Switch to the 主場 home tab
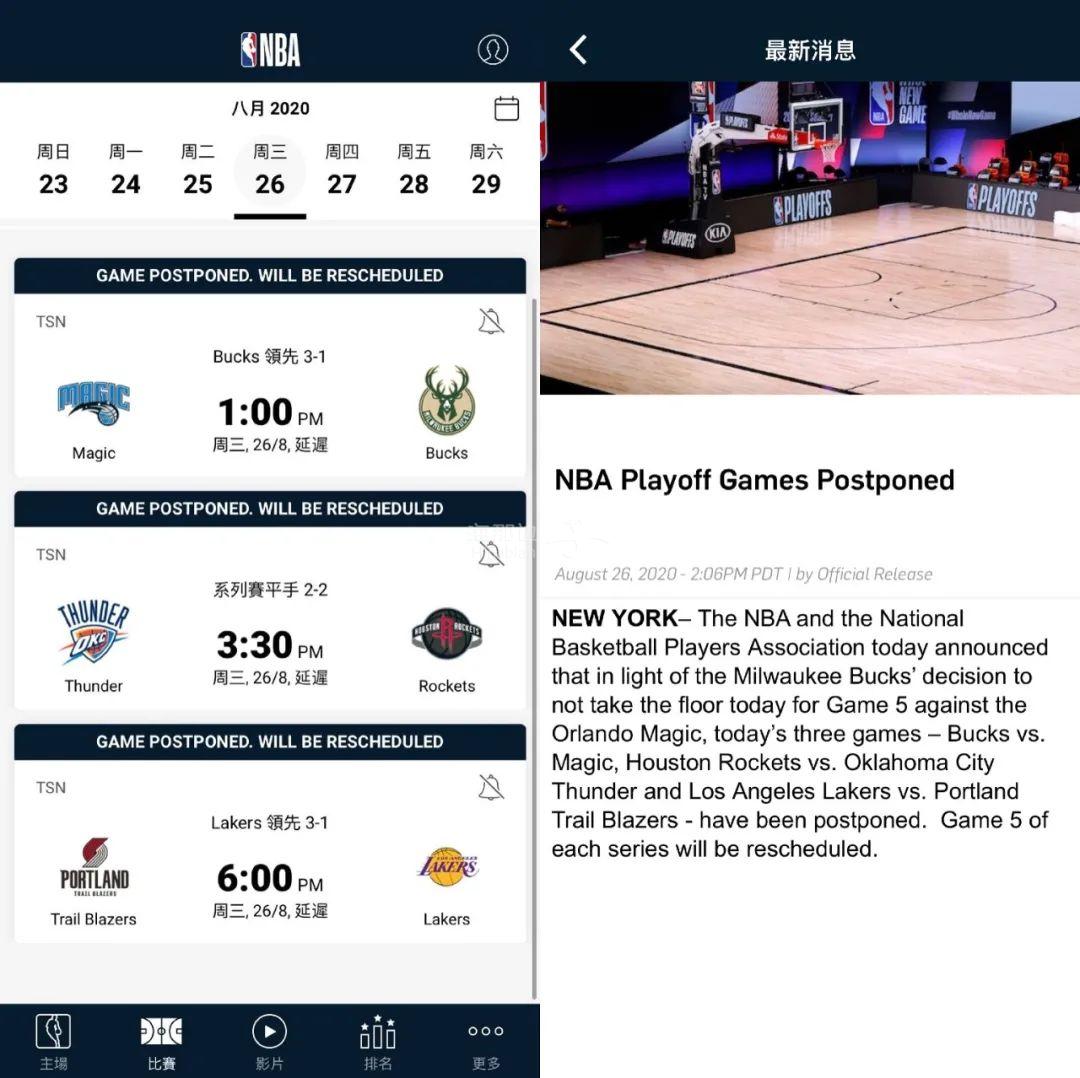This screenshot has height=1078, width=1080. [54, 1041]
